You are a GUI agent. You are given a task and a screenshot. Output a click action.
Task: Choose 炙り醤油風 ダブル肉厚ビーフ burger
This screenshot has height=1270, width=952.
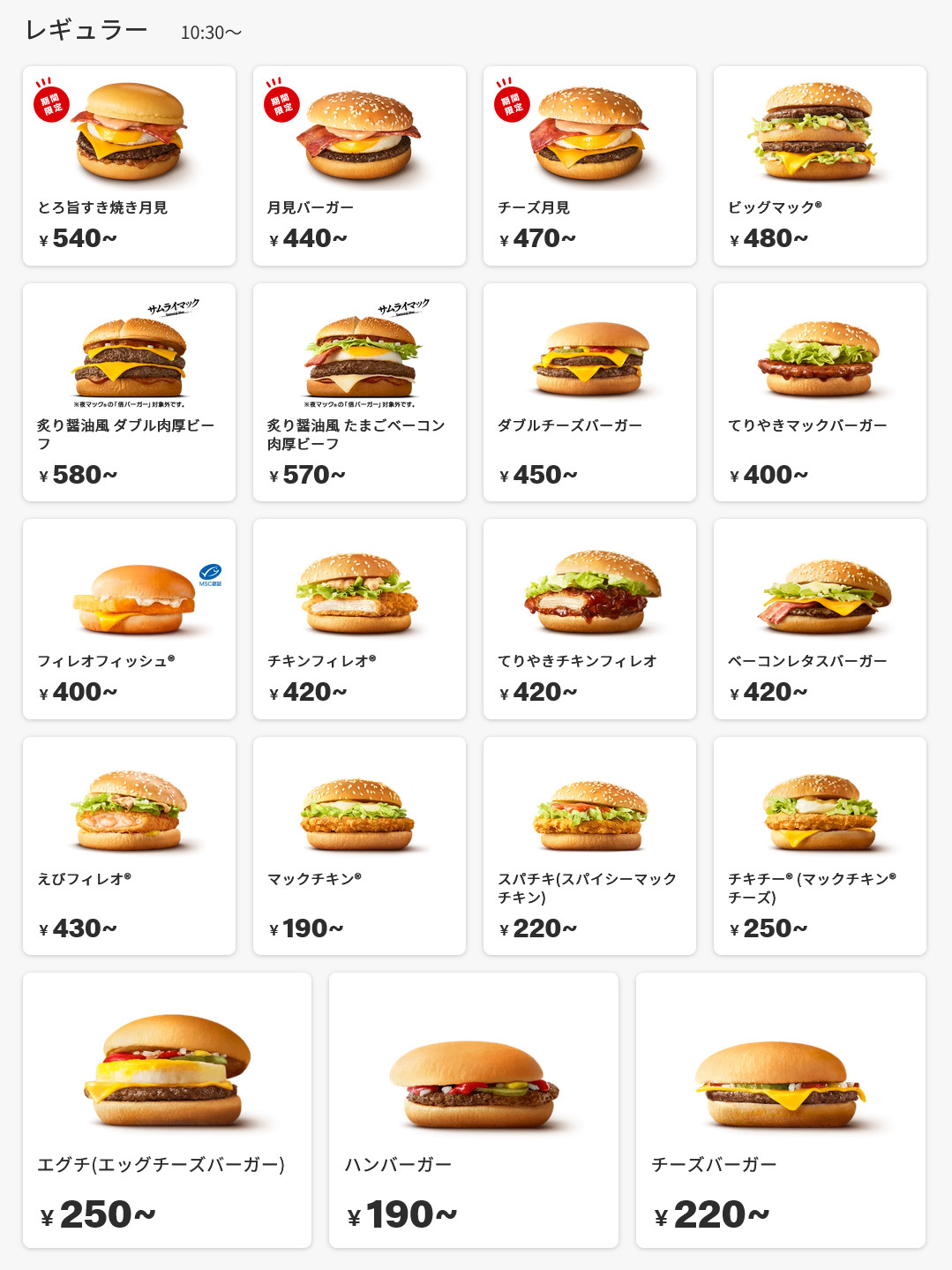(129, 392)
